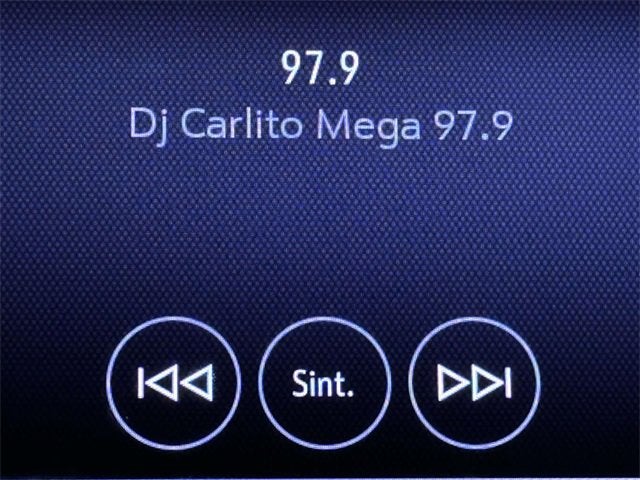The width and height of the screenshot is (640, 480).
Task: Seek to the next radio station
Action: tap(474, 382)
